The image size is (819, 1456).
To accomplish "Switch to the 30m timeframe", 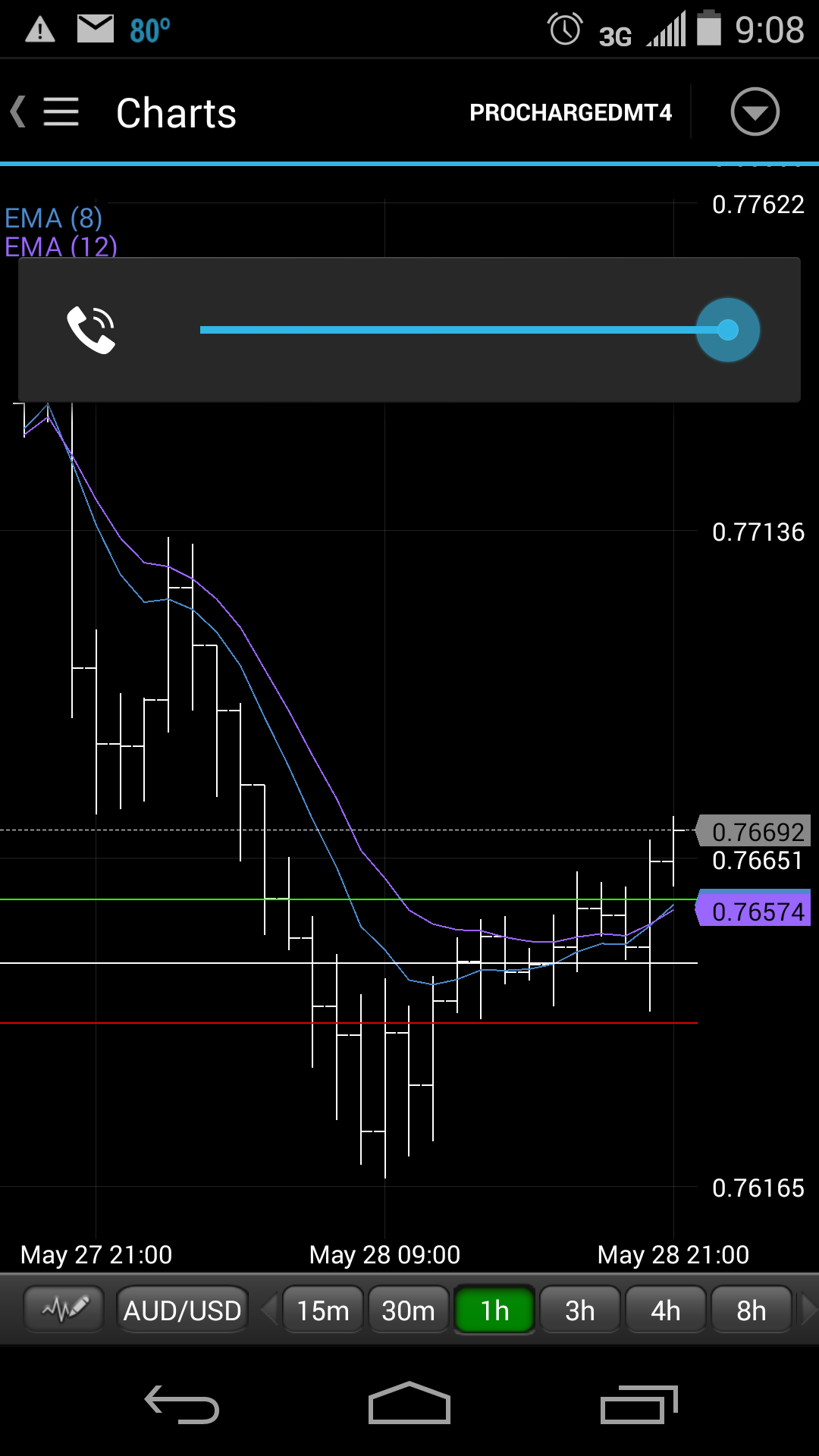I will click(409, 1310).
